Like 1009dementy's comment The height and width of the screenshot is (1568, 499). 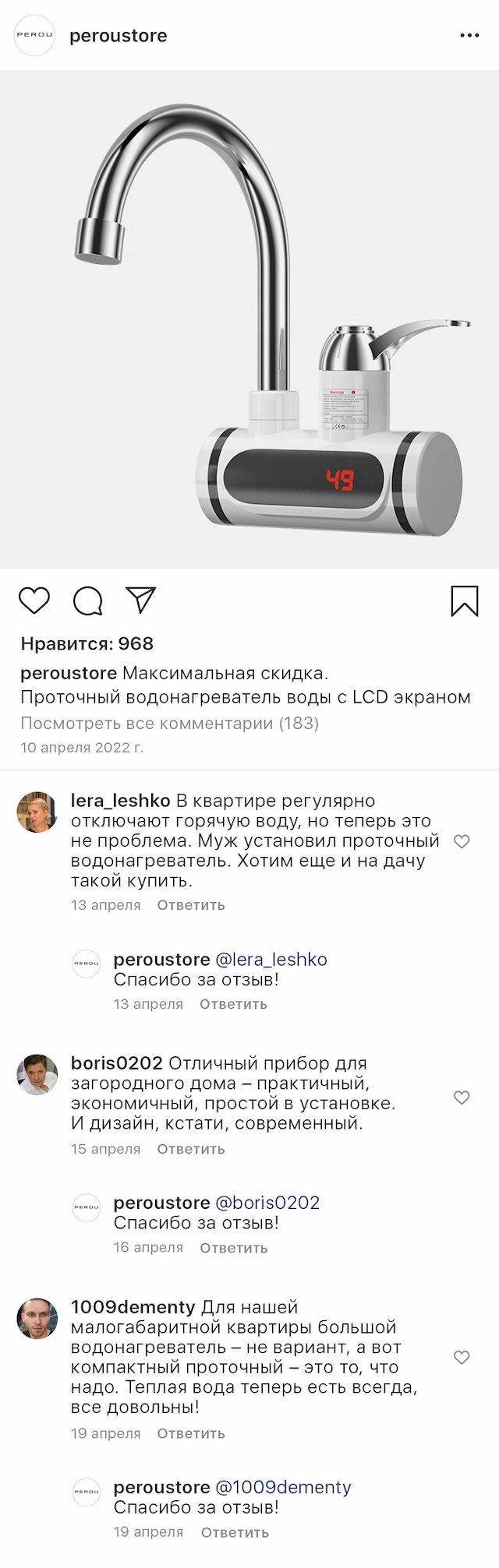coord(462,1358)
